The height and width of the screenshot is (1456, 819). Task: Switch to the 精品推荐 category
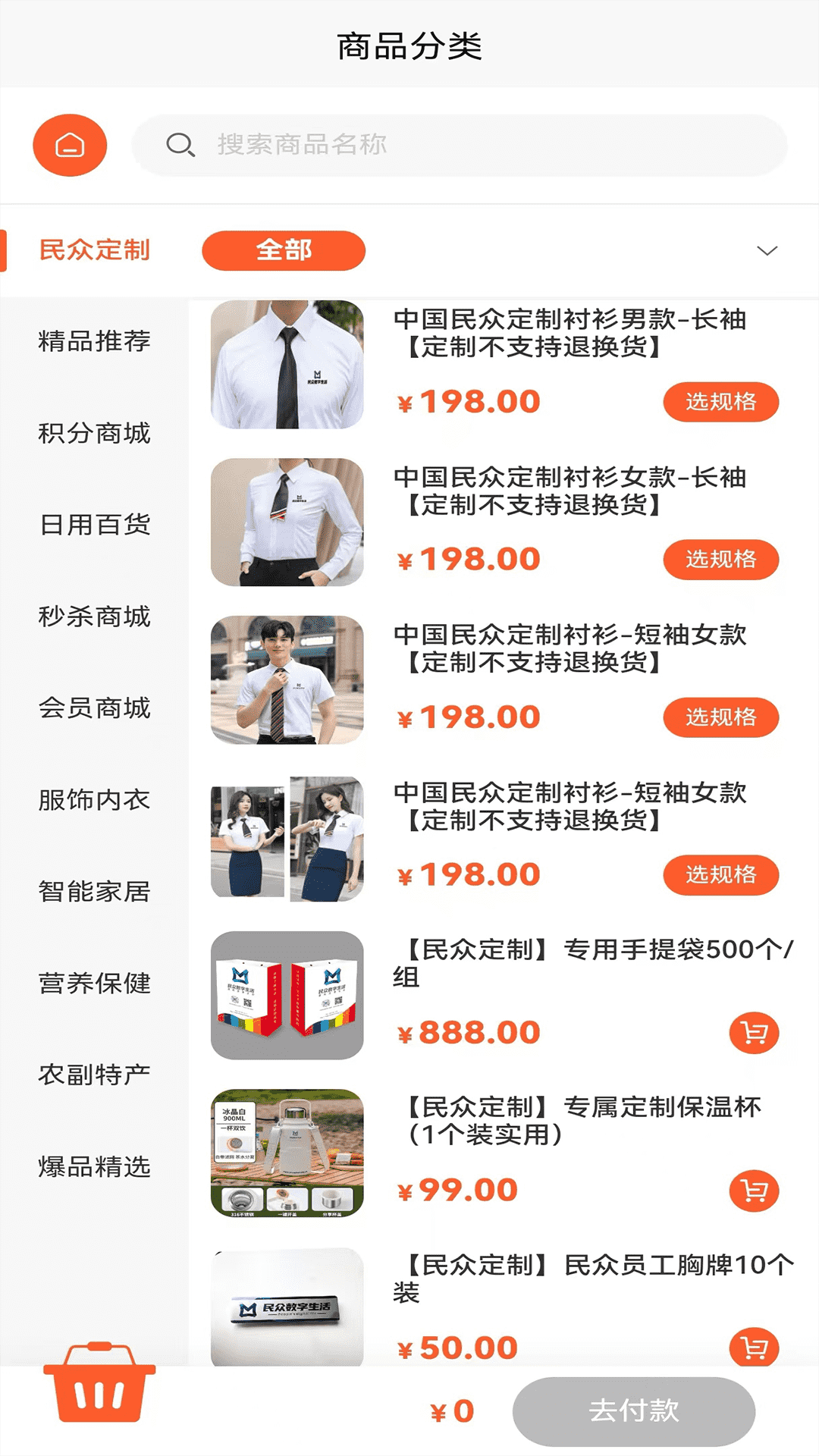click(x=93, y=341)
